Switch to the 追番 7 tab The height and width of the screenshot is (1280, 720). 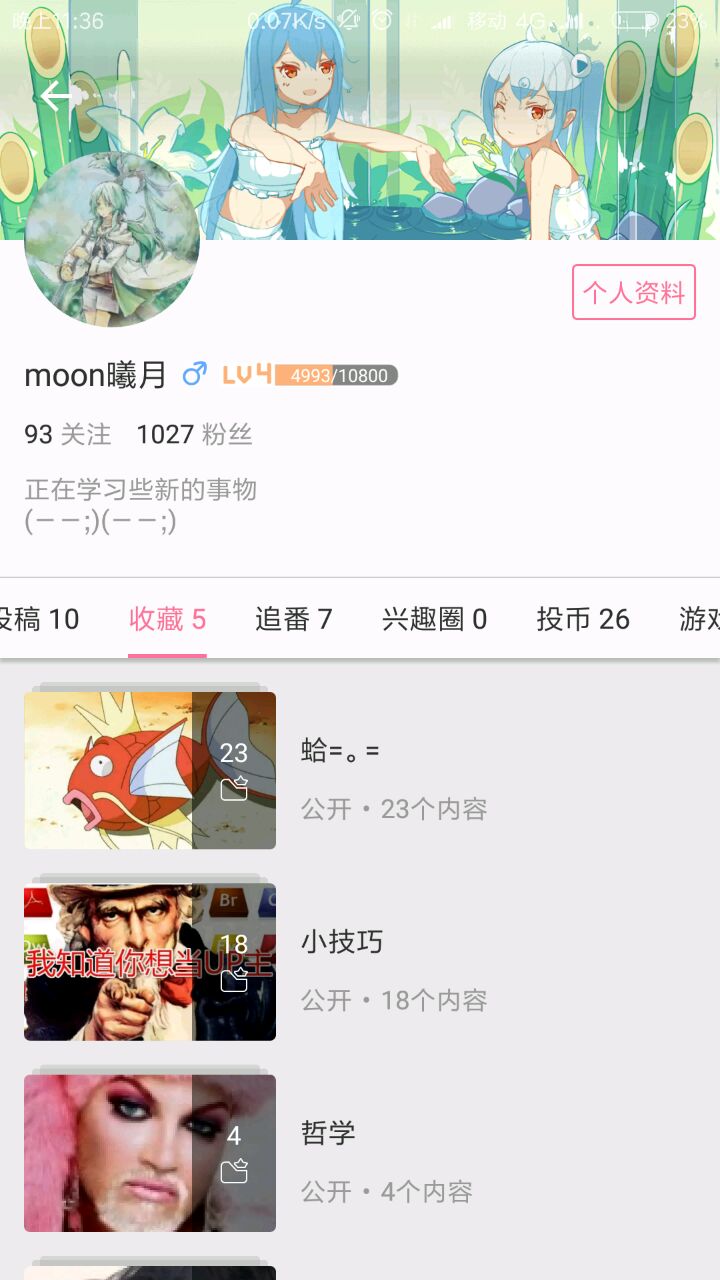pos(293,619)
